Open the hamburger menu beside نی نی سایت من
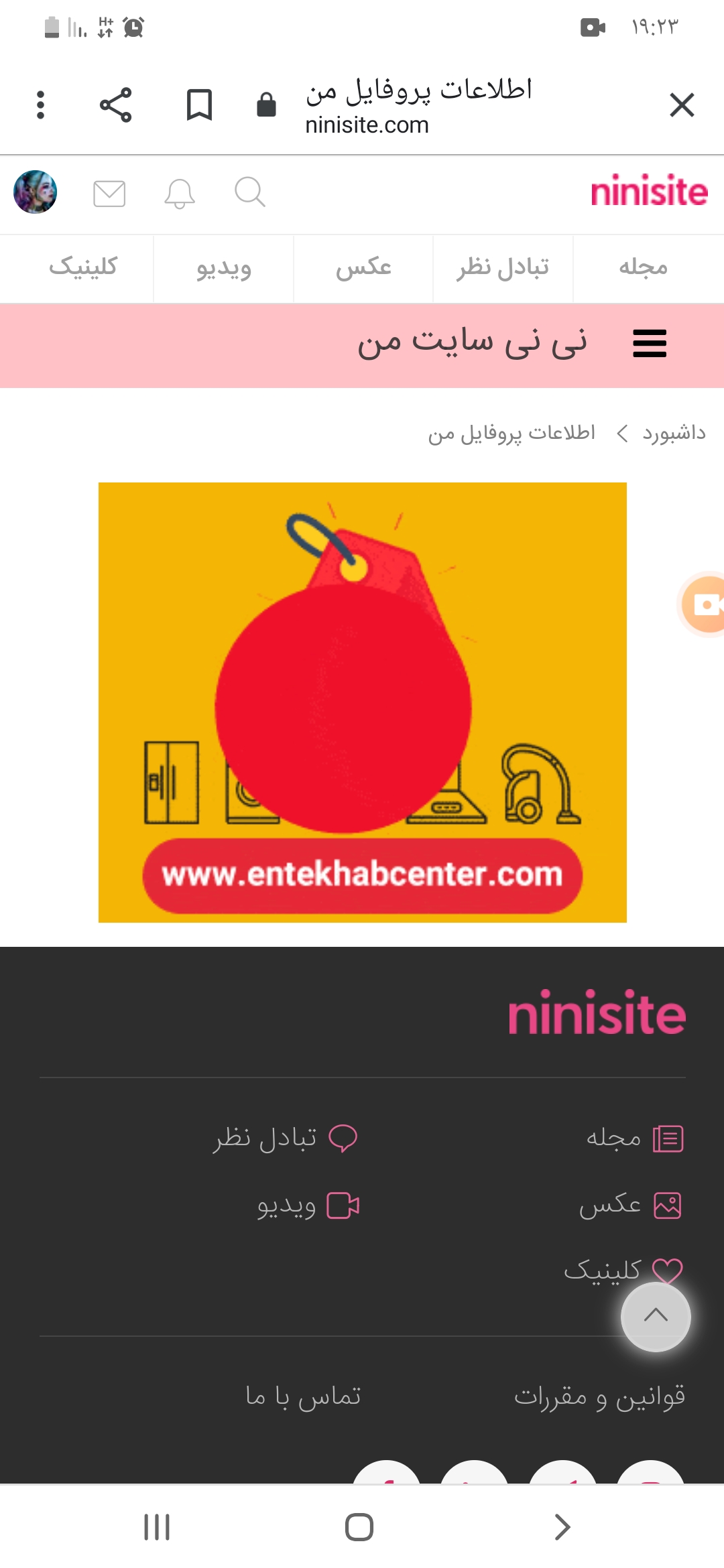The width and height of the screenshot is (724, 1568). click(x=650, y=344)
